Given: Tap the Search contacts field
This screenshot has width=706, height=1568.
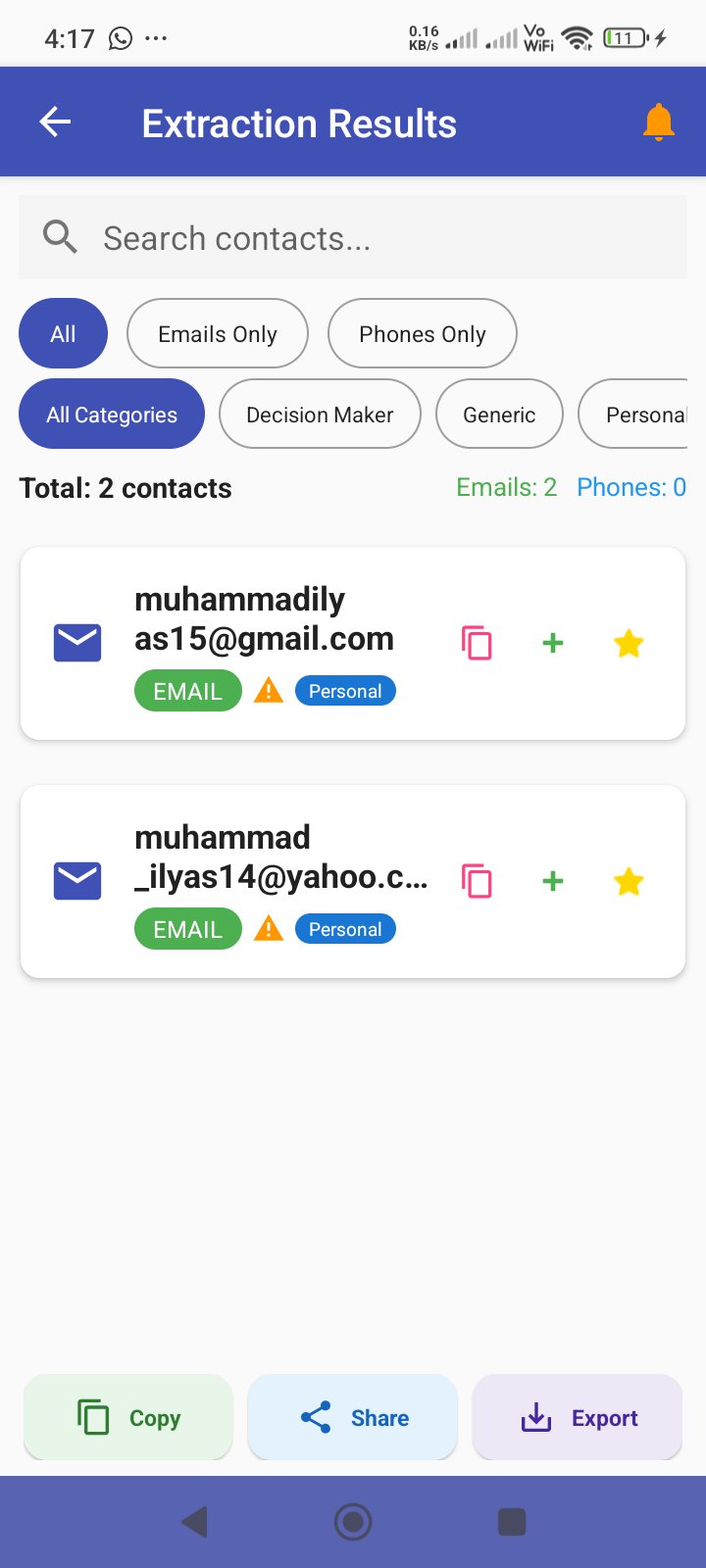Looking at the screenshot, I should point(353,238).
